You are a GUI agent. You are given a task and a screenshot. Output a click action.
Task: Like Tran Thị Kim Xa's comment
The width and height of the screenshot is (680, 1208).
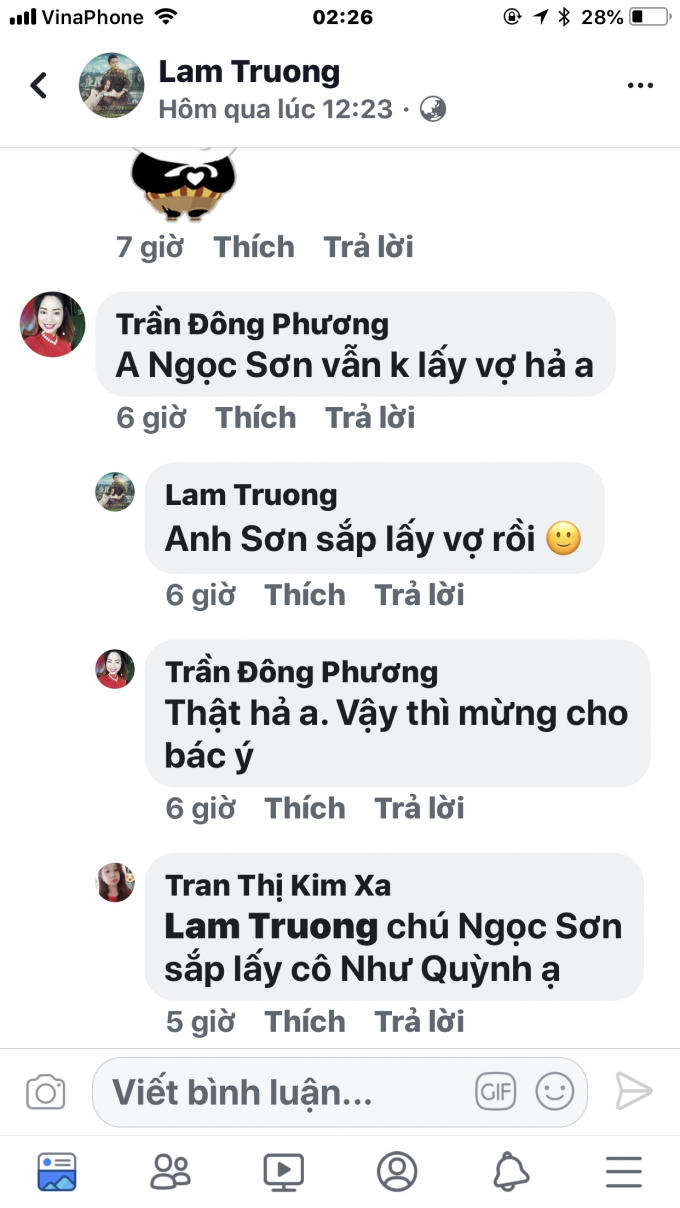click(x=304, y=1021)
